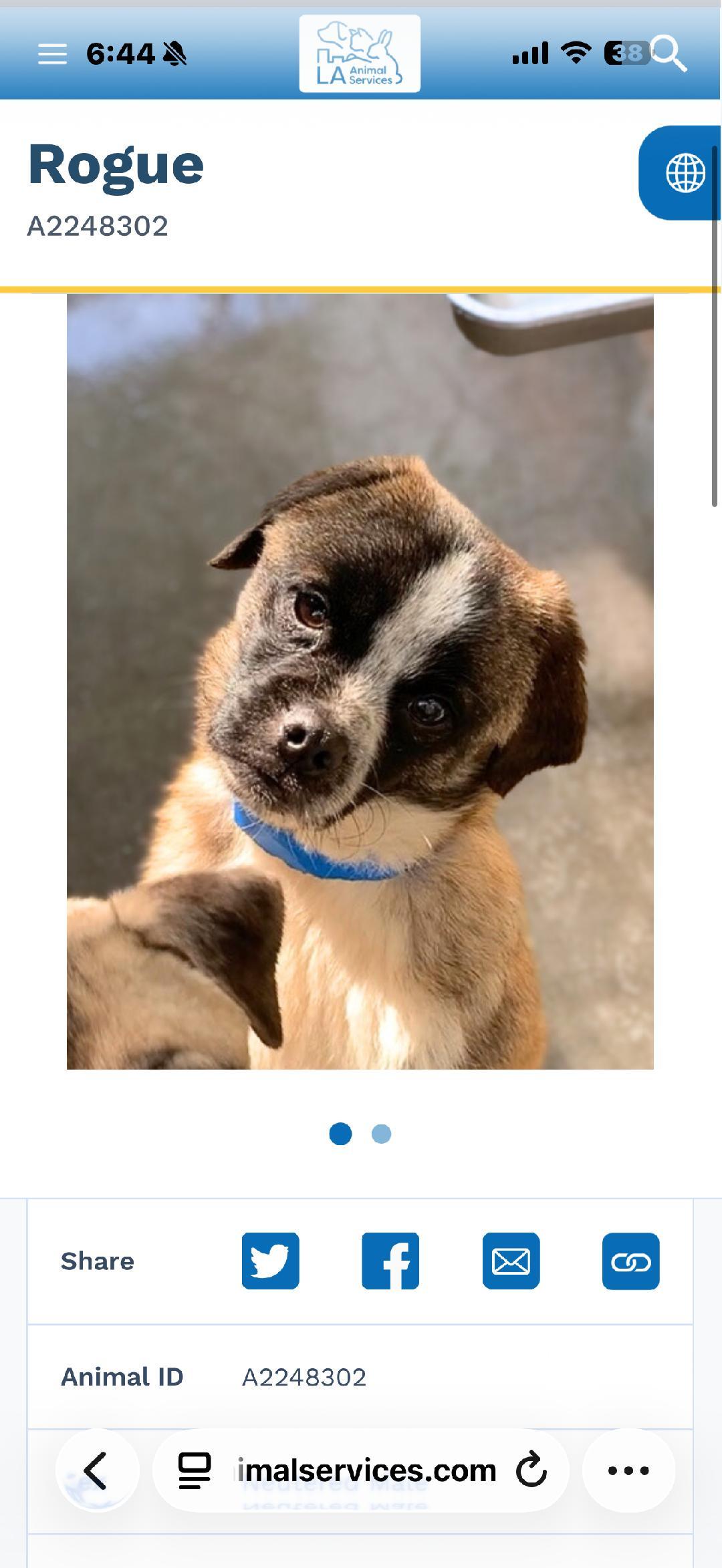Open the hamburger navigation menu

[x=51, y=55]
